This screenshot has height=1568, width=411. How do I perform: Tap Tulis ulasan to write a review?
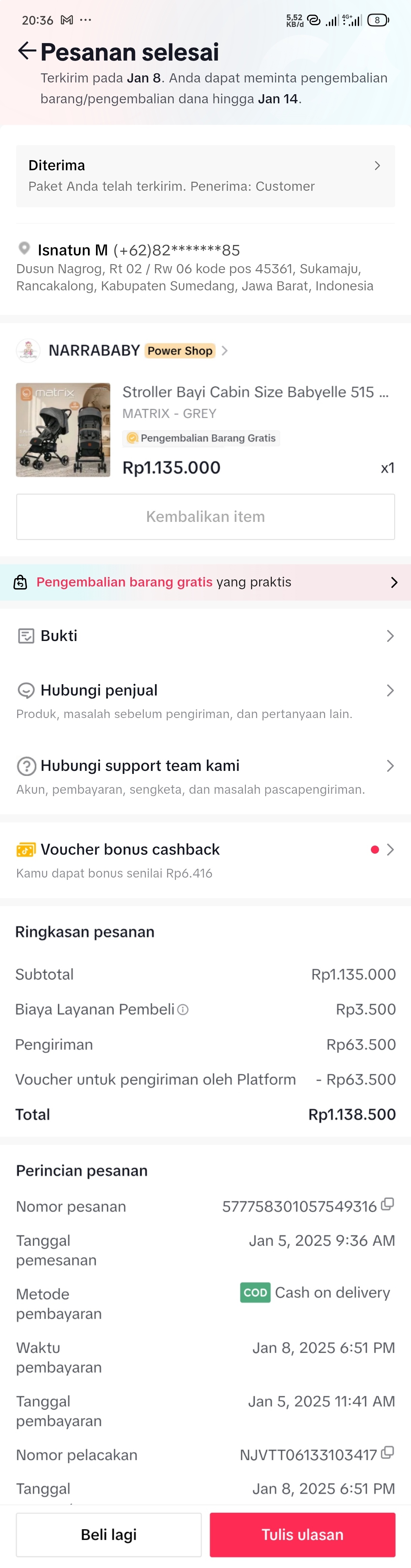303,1535
